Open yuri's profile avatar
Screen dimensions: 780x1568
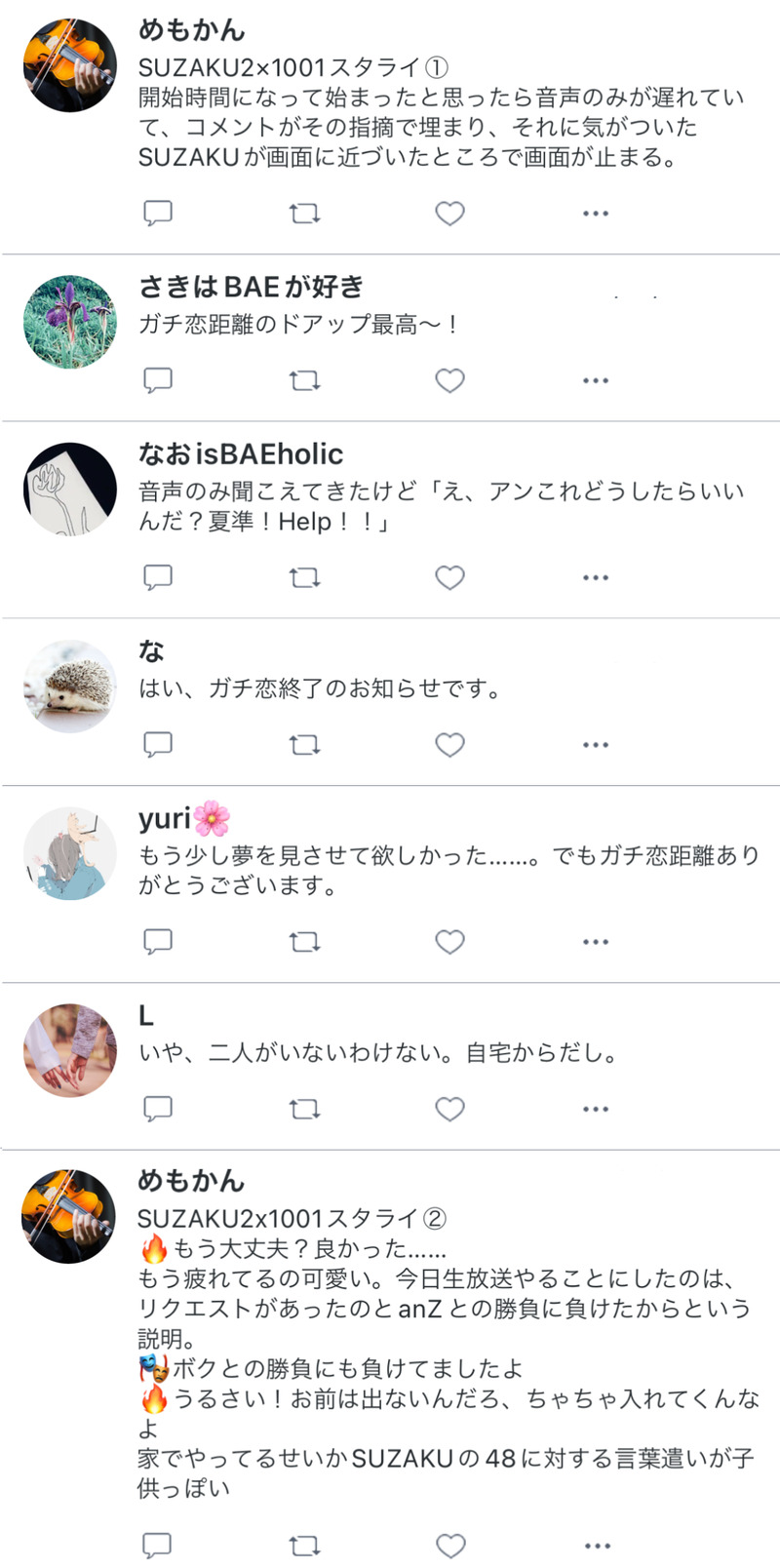pyautogui.click(x=69, y=853)
